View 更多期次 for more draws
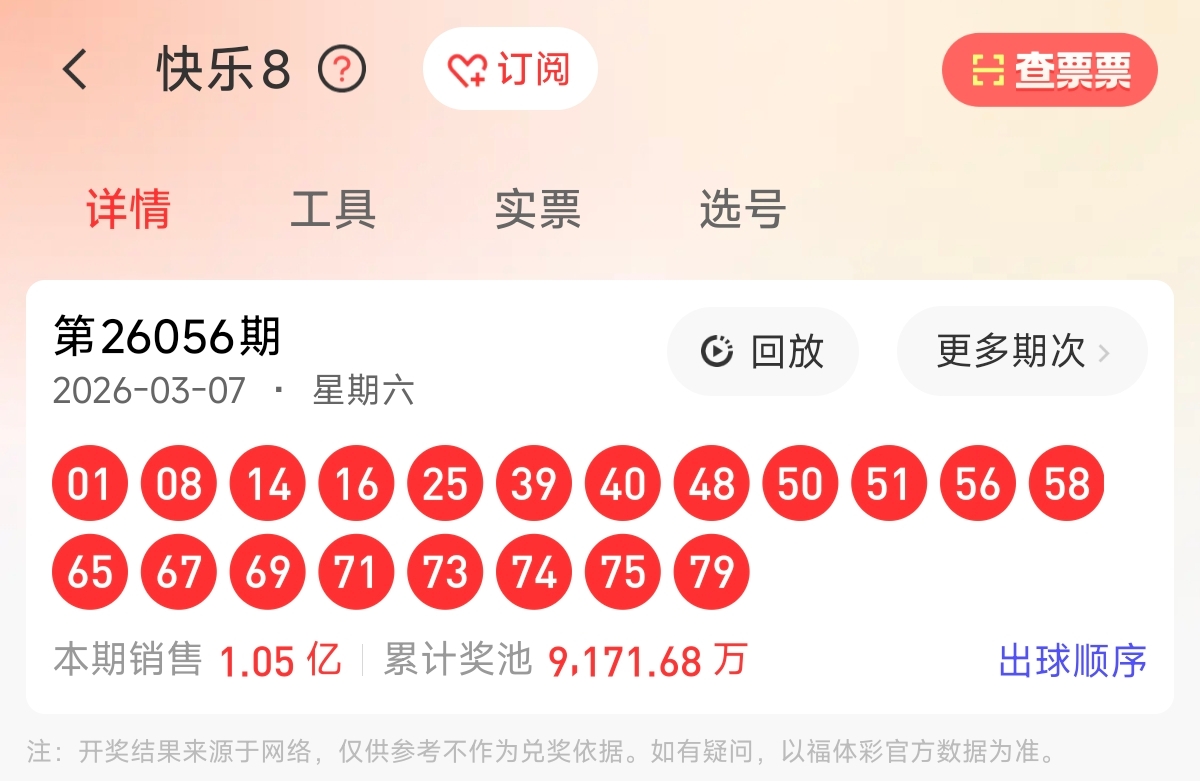This screenshot has height=781, width=1200. pos(1022,351)
